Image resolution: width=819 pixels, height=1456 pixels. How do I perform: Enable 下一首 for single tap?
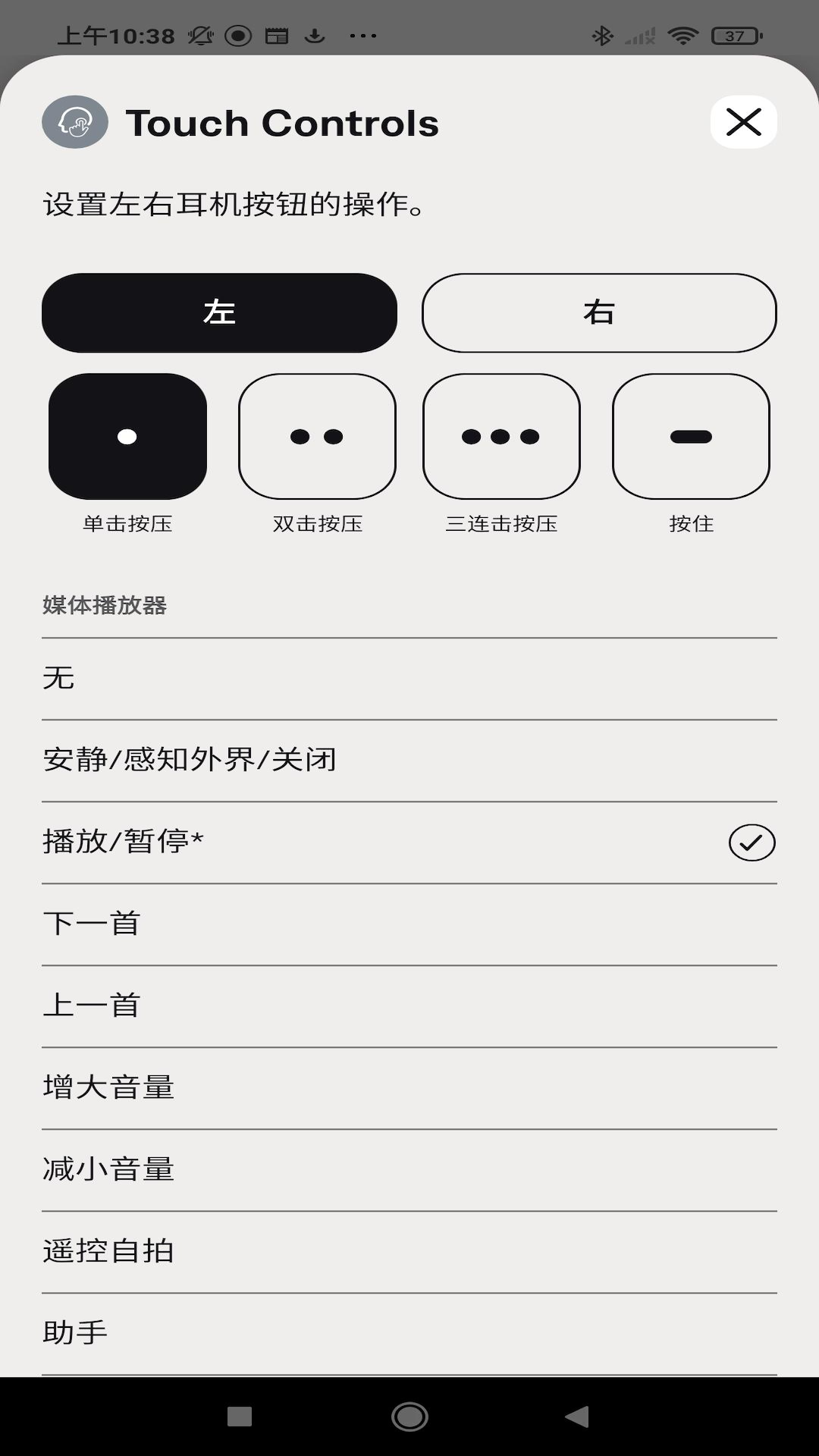tap(409, 923)
